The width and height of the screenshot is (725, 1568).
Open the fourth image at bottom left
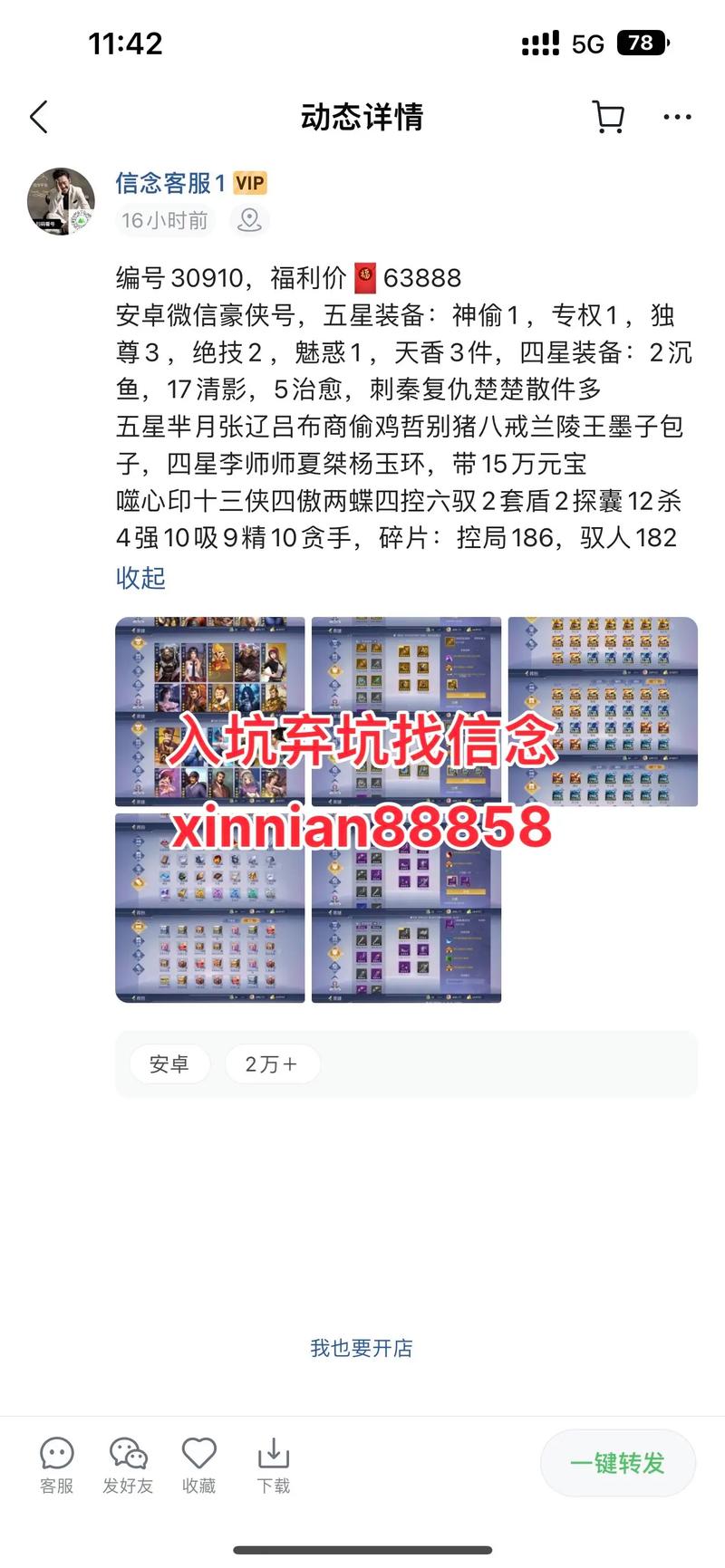(x=210, y=909)
